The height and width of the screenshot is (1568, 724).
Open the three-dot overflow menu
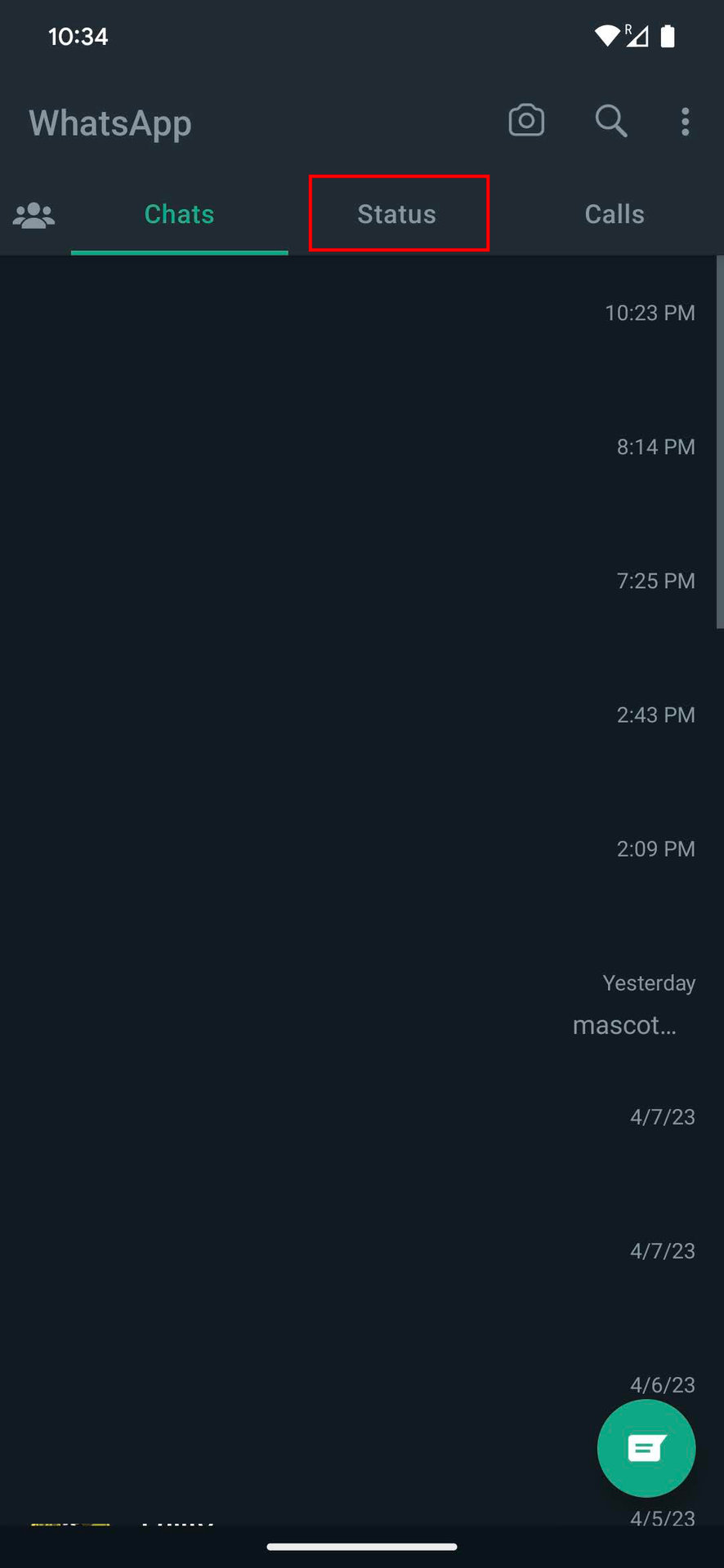(x=686, y=122)
